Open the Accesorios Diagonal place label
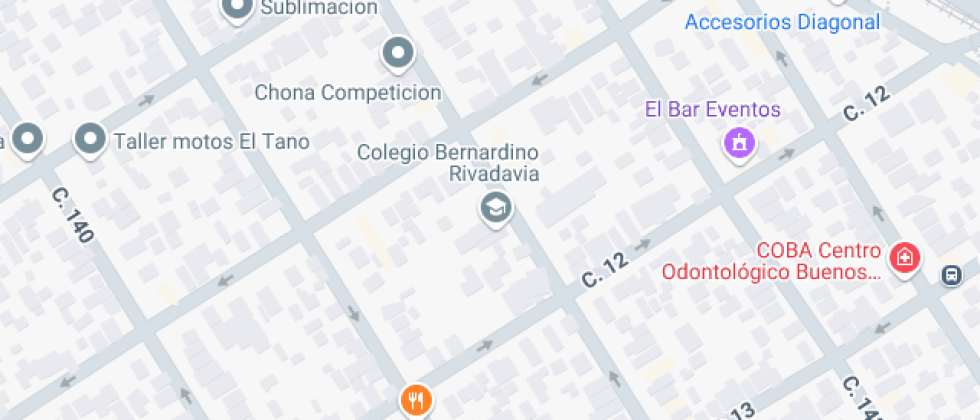980x420 pixels. (x=782, y=22)
